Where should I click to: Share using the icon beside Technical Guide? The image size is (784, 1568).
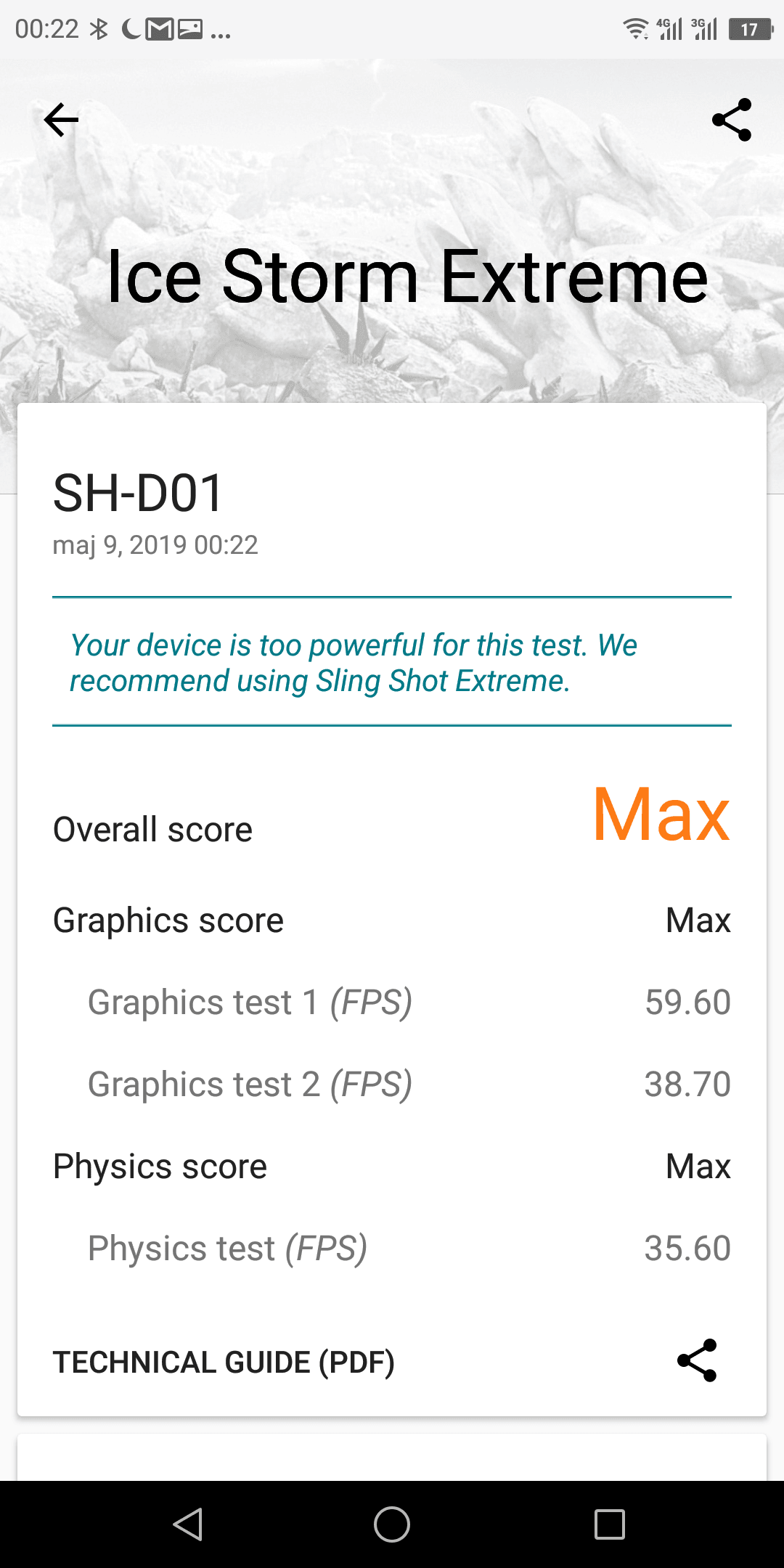coord(697,1360)
